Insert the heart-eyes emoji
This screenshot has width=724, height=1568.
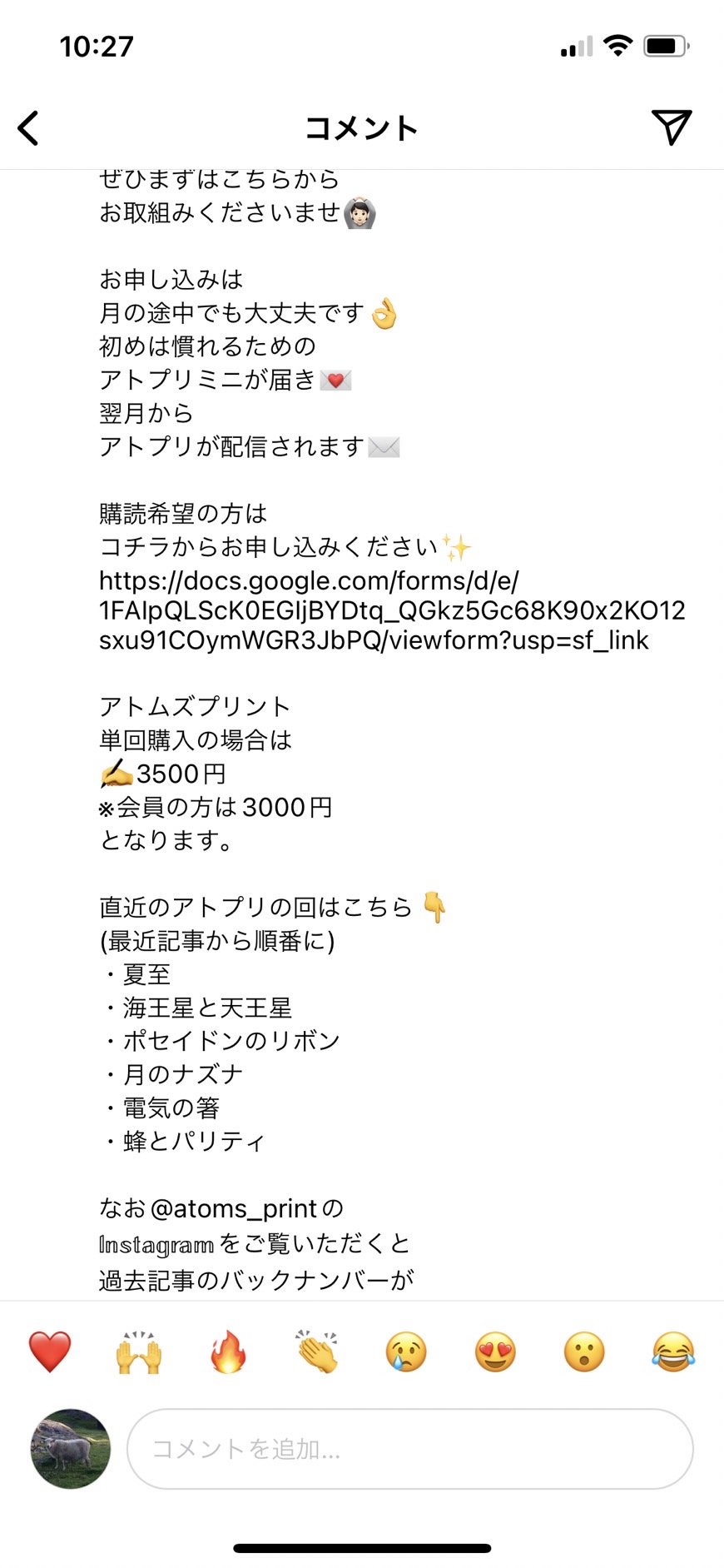[495, 1351]
